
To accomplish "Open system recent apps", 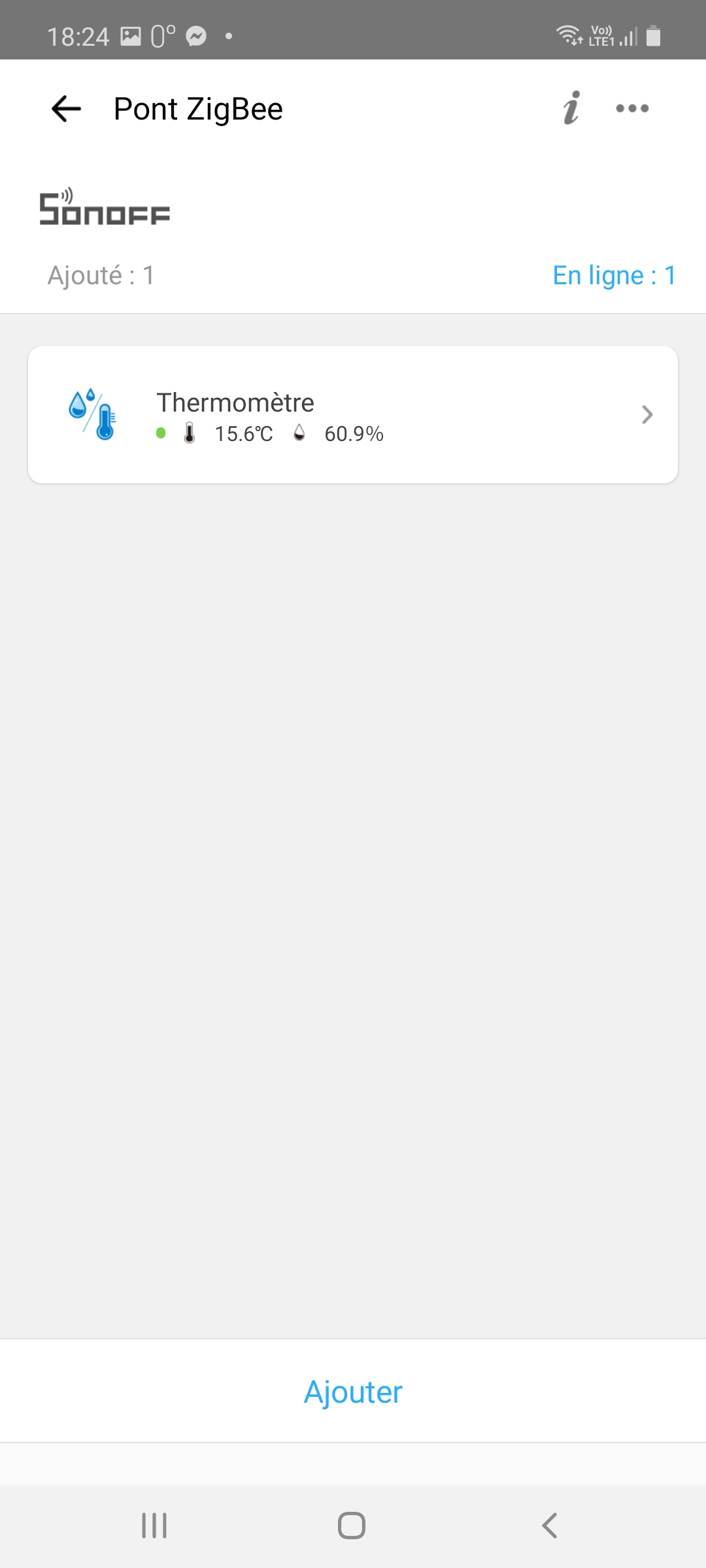I will 154,1526.
